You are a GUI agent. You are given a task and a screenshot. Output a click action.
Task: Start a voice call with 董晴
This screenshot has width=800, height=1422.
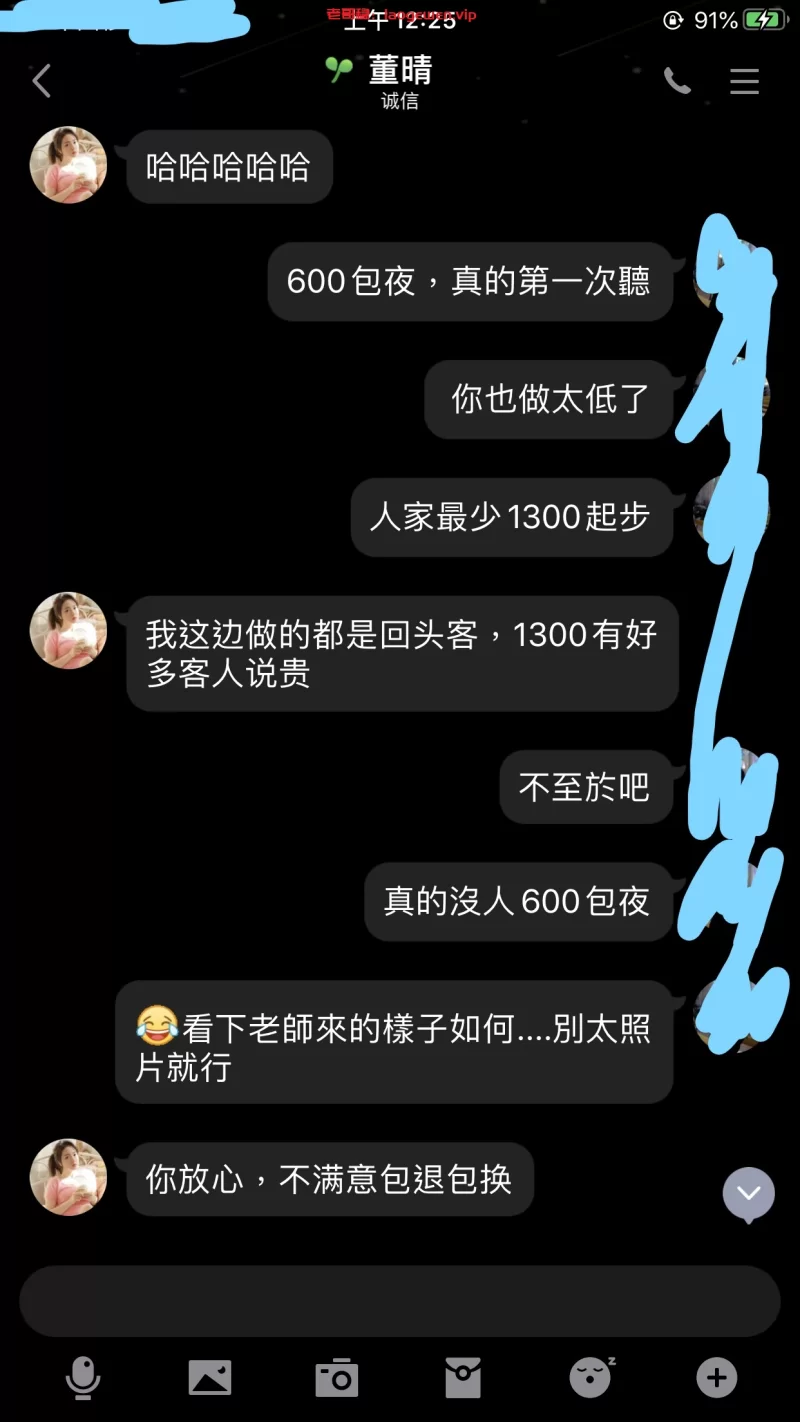coord(677,81)
